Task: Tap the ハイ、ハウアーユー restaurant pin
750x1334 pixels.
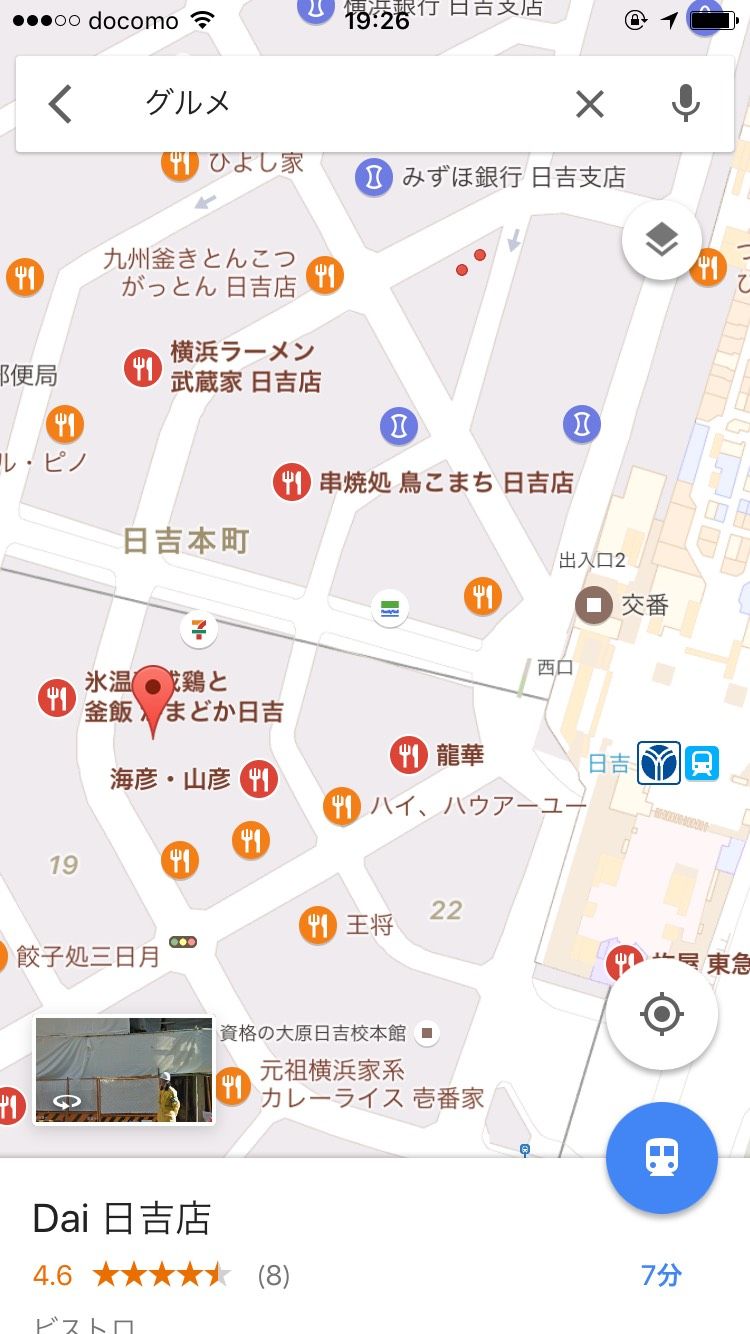Action: [x=342, y=805]
